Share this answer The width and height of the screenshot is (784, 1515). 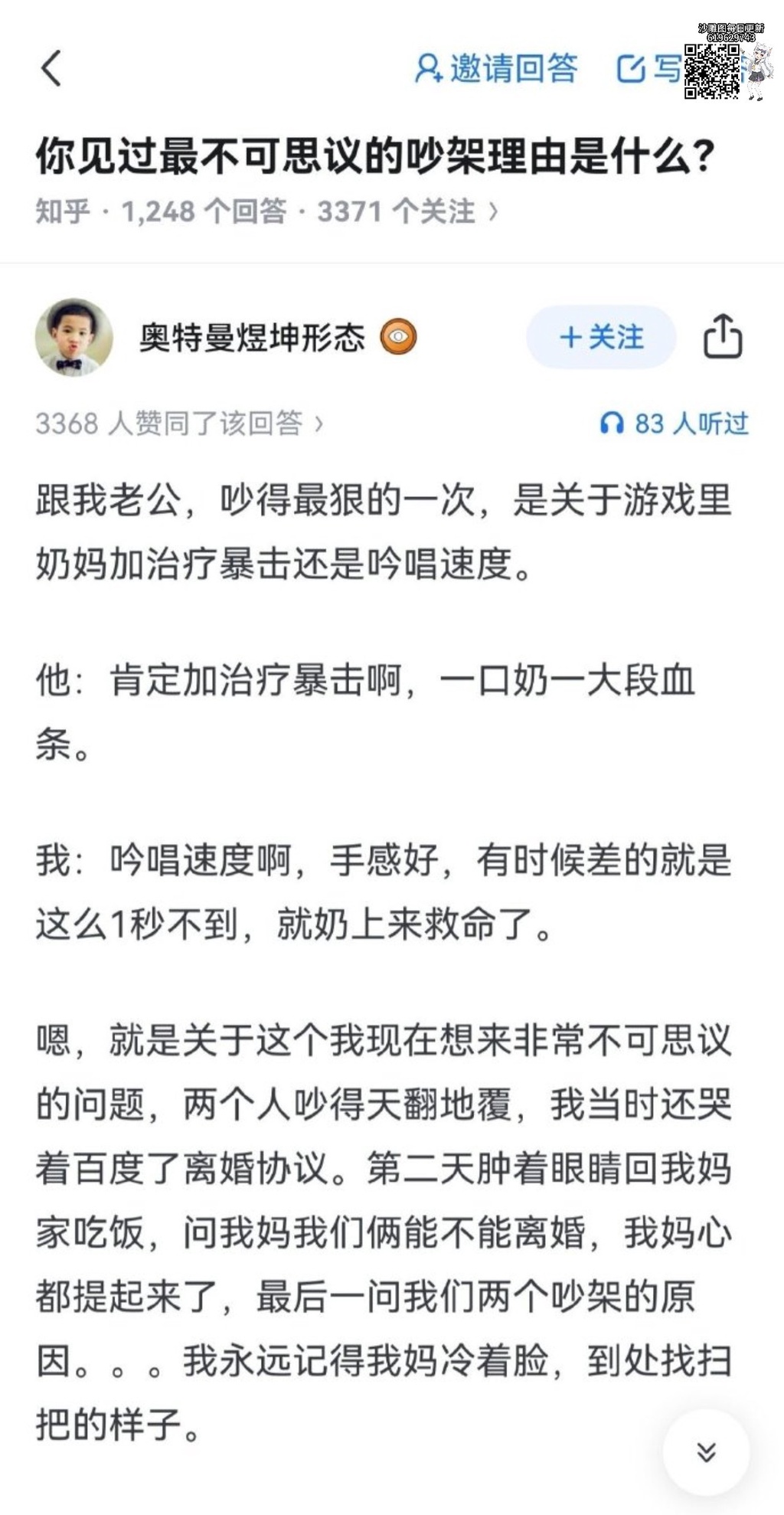723,337
